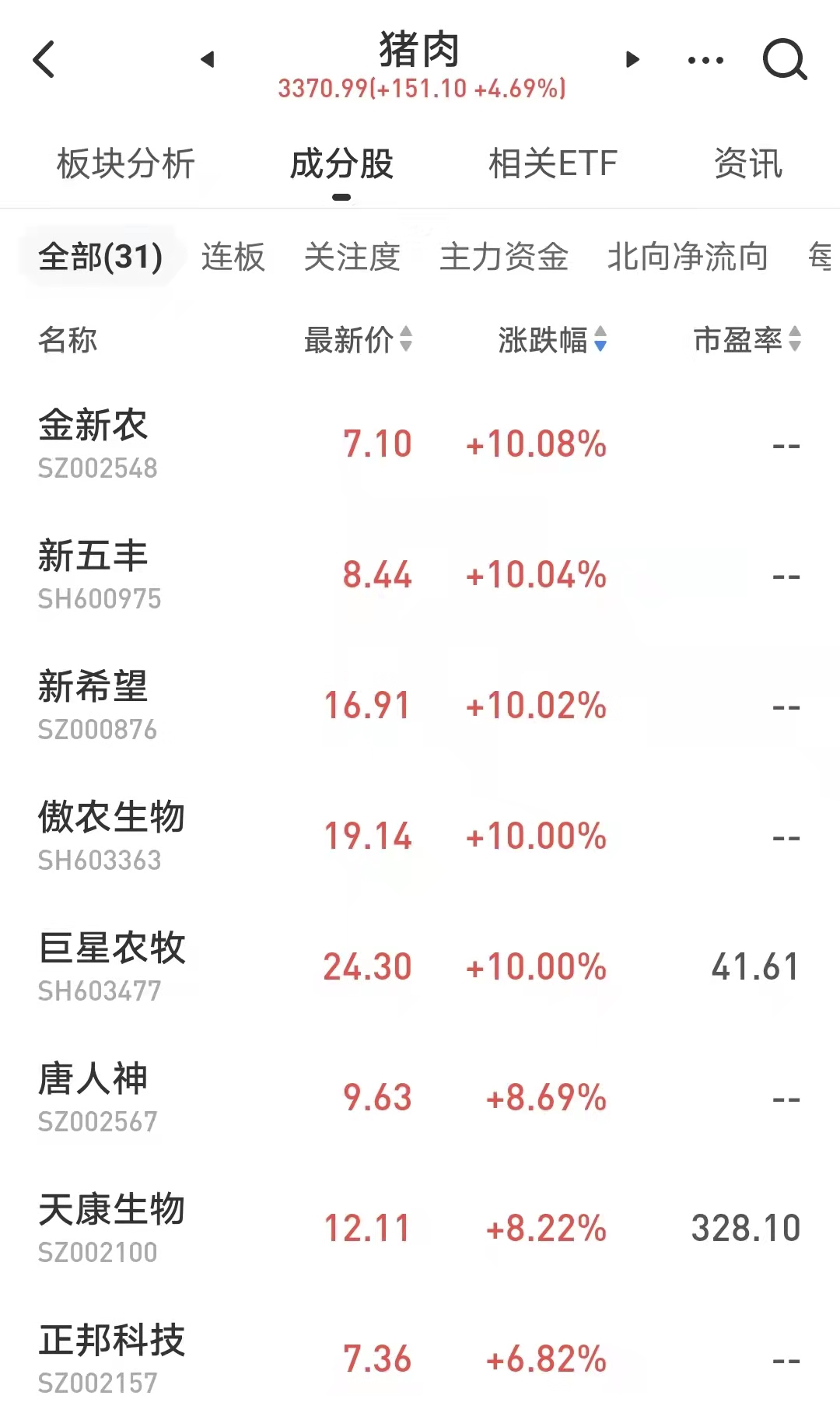Image resolution: width=840 pixels, height=1427 pixels.
Task: Open stock 巨星农牧 SH603477
Action: 420,967
